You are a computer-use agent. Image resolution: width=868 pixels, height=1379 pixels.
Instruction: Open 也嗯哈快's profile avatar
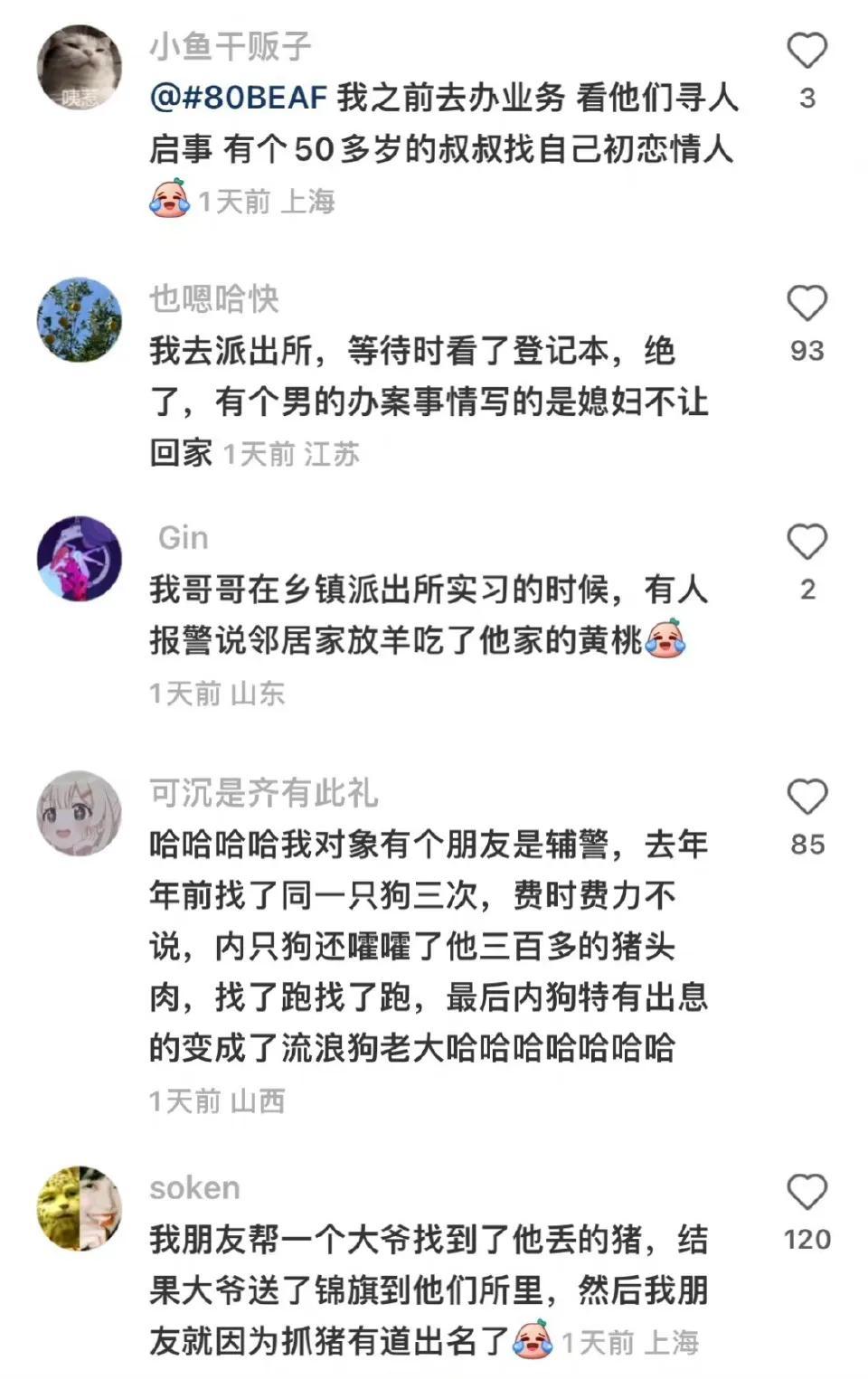(80, 320)
